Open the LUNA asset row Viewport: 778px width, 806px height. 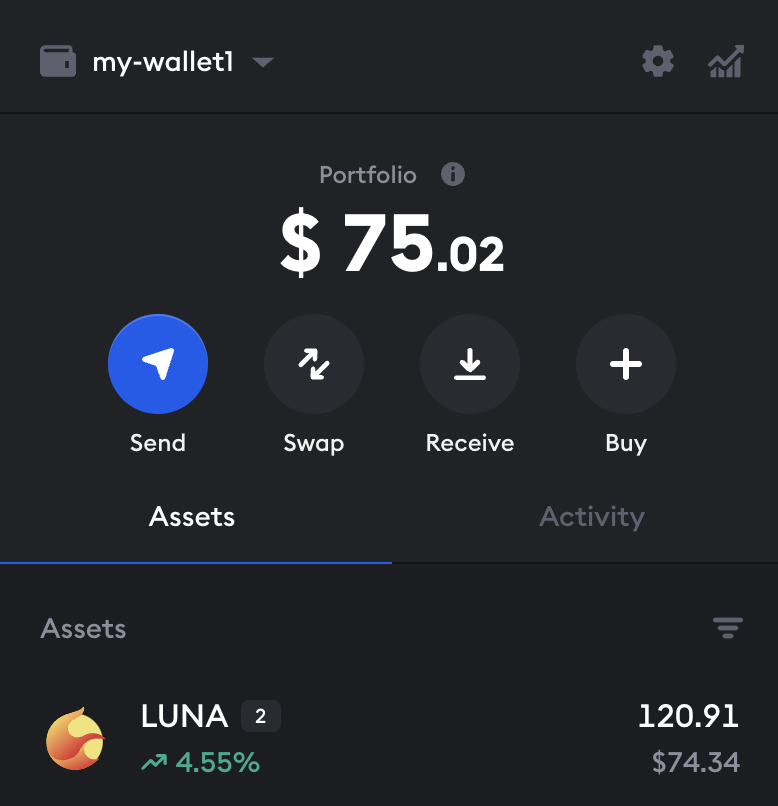(389, 740)
